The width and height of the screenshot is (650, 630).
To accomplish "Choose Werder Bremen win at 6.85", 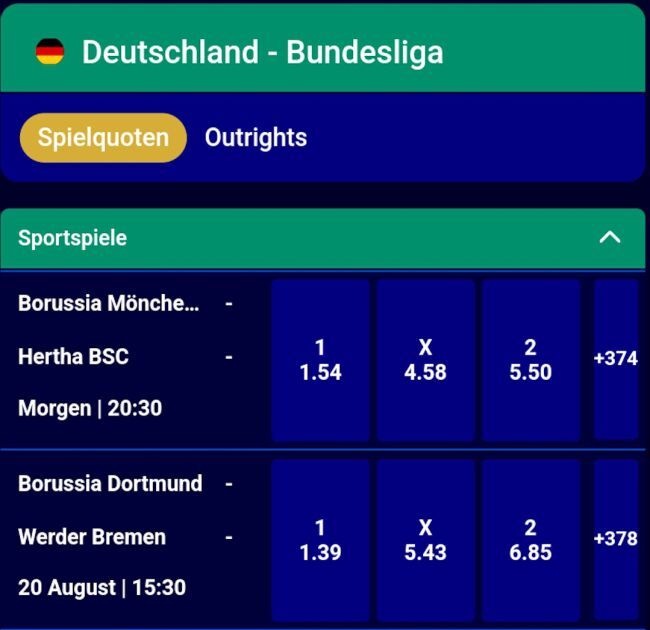I will [530, 540].
